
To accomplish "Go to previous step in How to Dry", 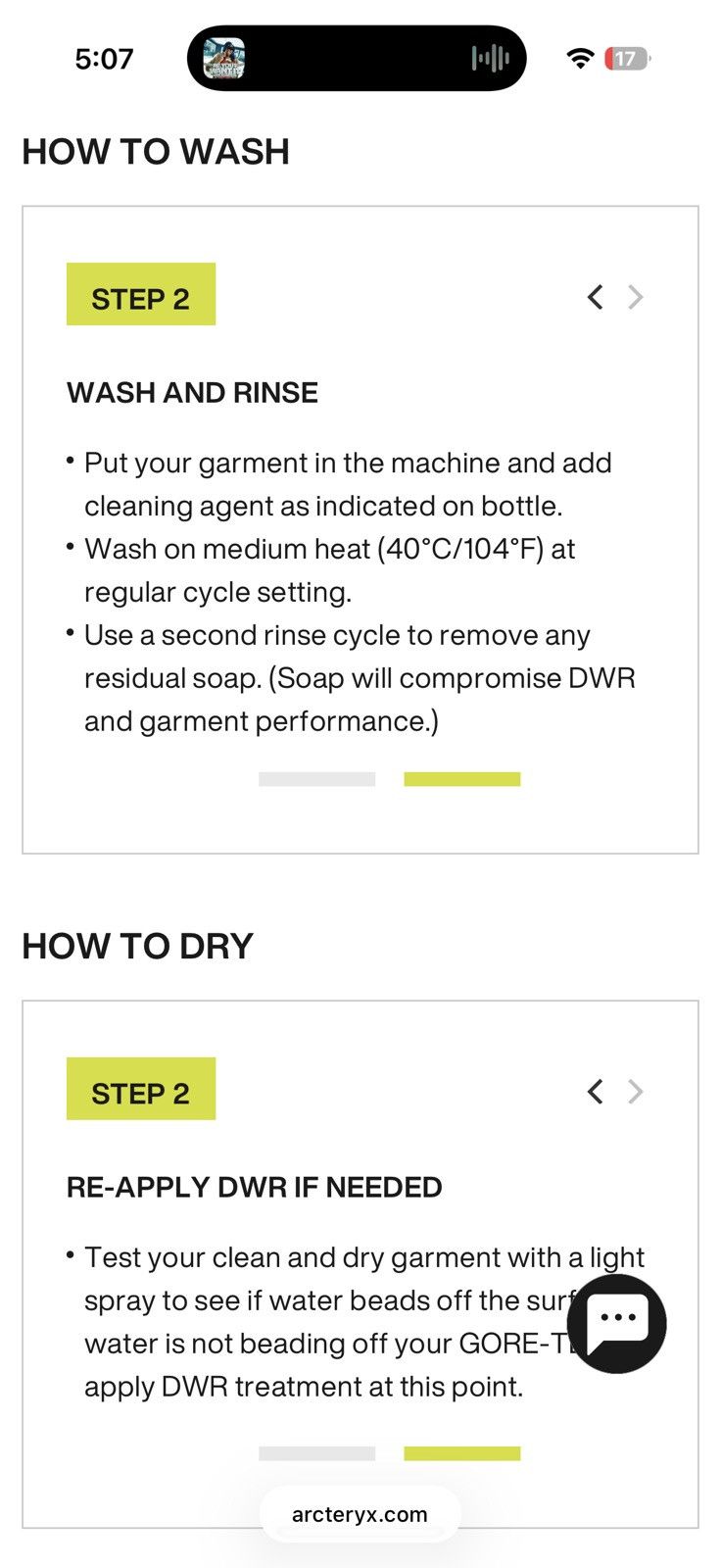I will 595,1092.
